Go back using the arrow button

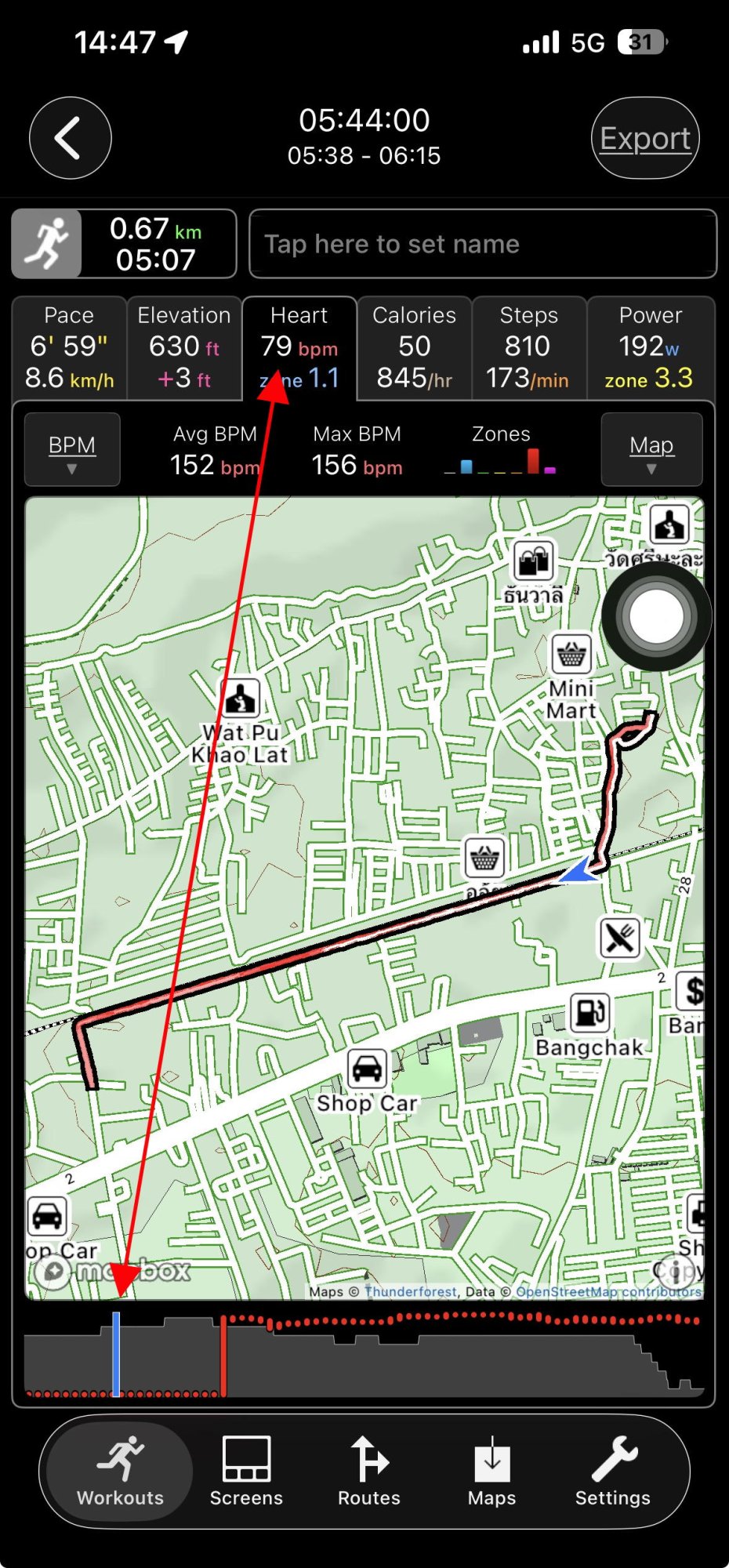coord(70,138)
